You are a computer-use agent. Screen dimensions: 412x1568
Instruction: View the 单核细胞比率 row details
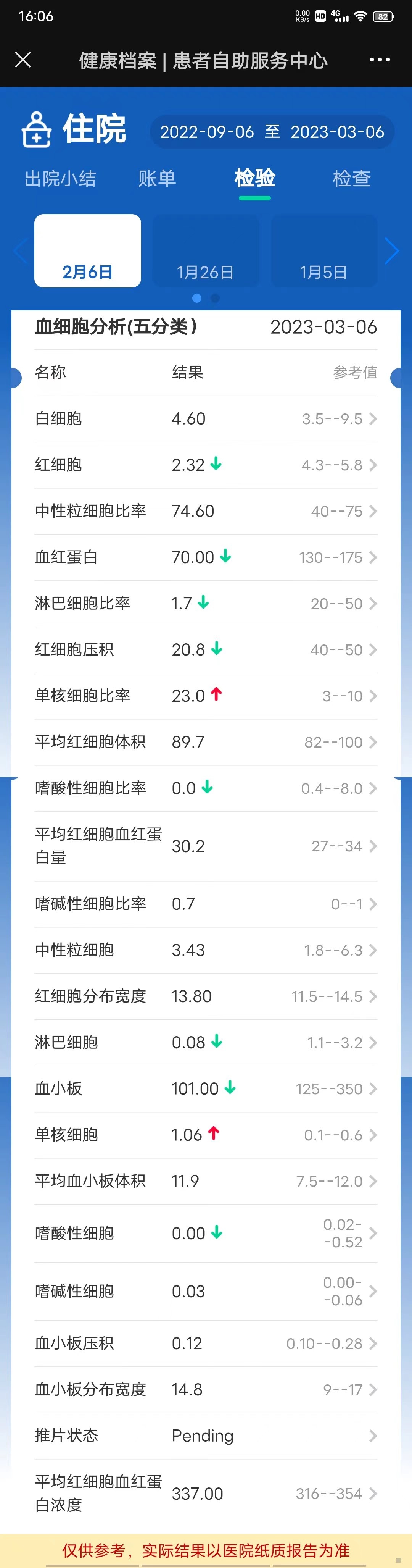click(206, 696)
